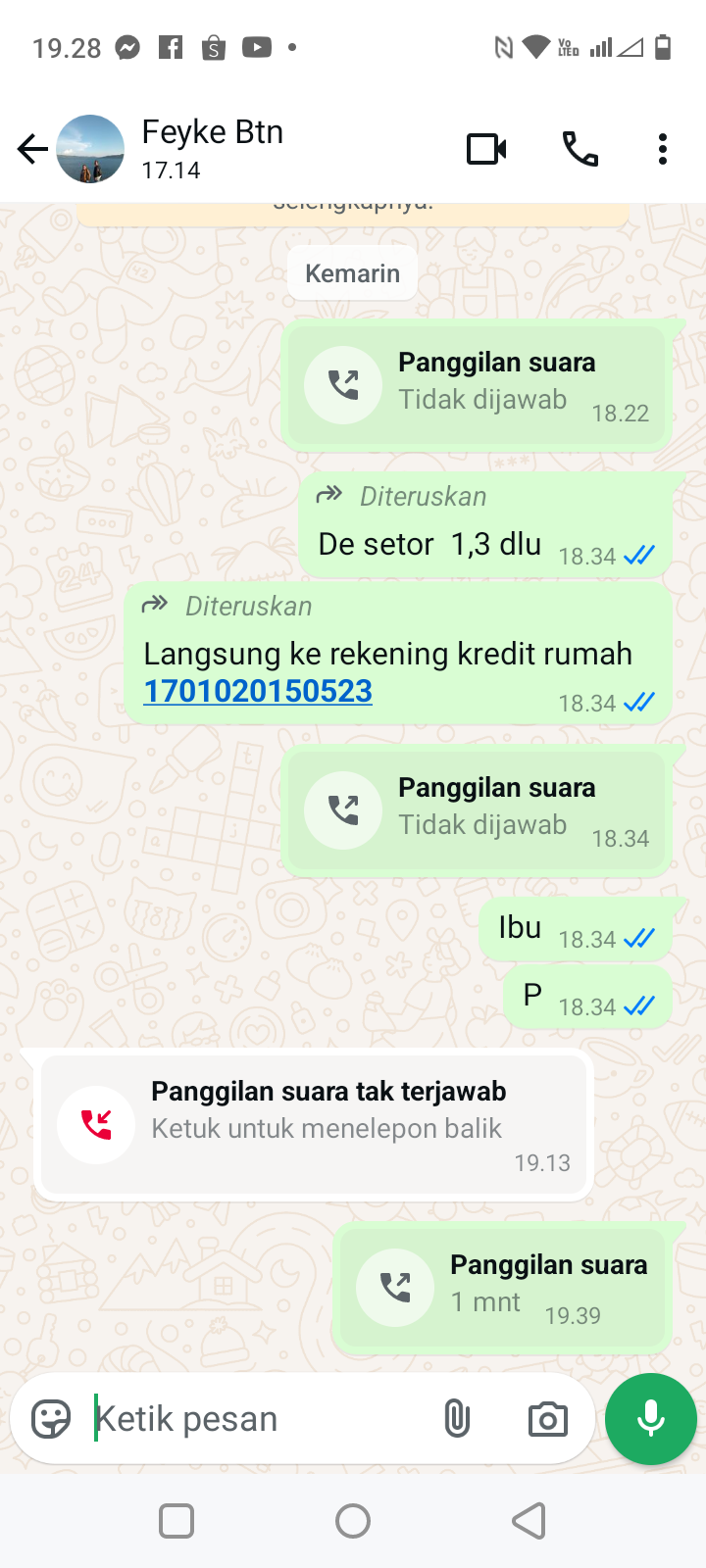
Task: Start a video call with Feyke Btn
Action: point(486,149)
